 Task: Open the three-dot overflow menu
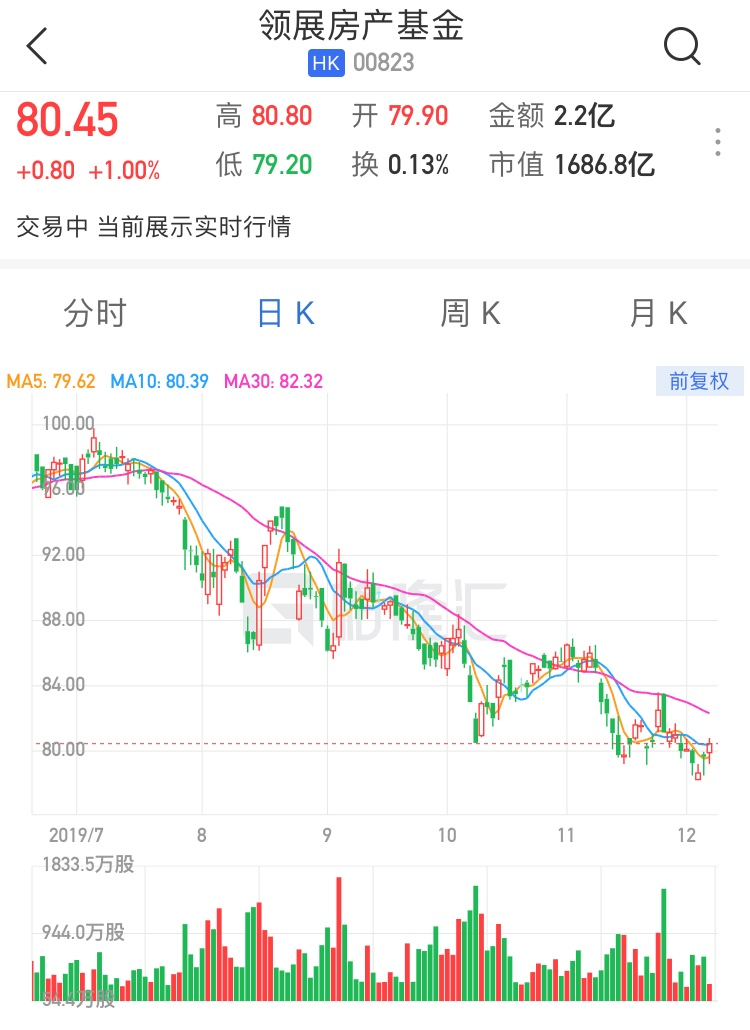718,142
